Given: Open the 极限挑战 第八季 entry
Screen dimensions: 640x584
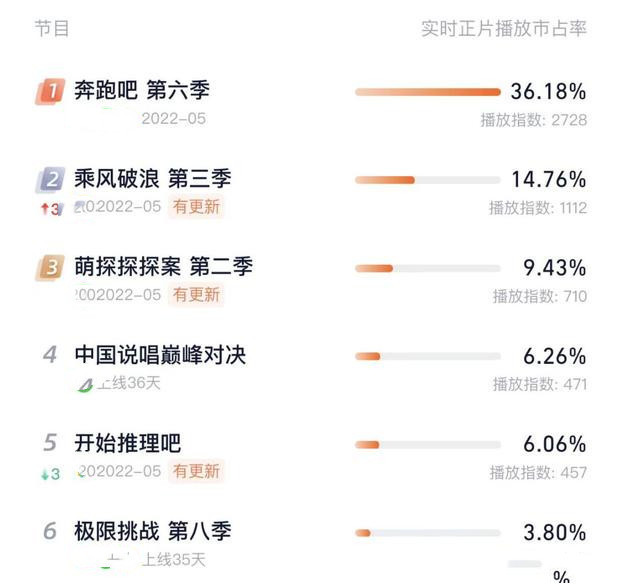Looking at the screenshot, I should pos(153,531).
